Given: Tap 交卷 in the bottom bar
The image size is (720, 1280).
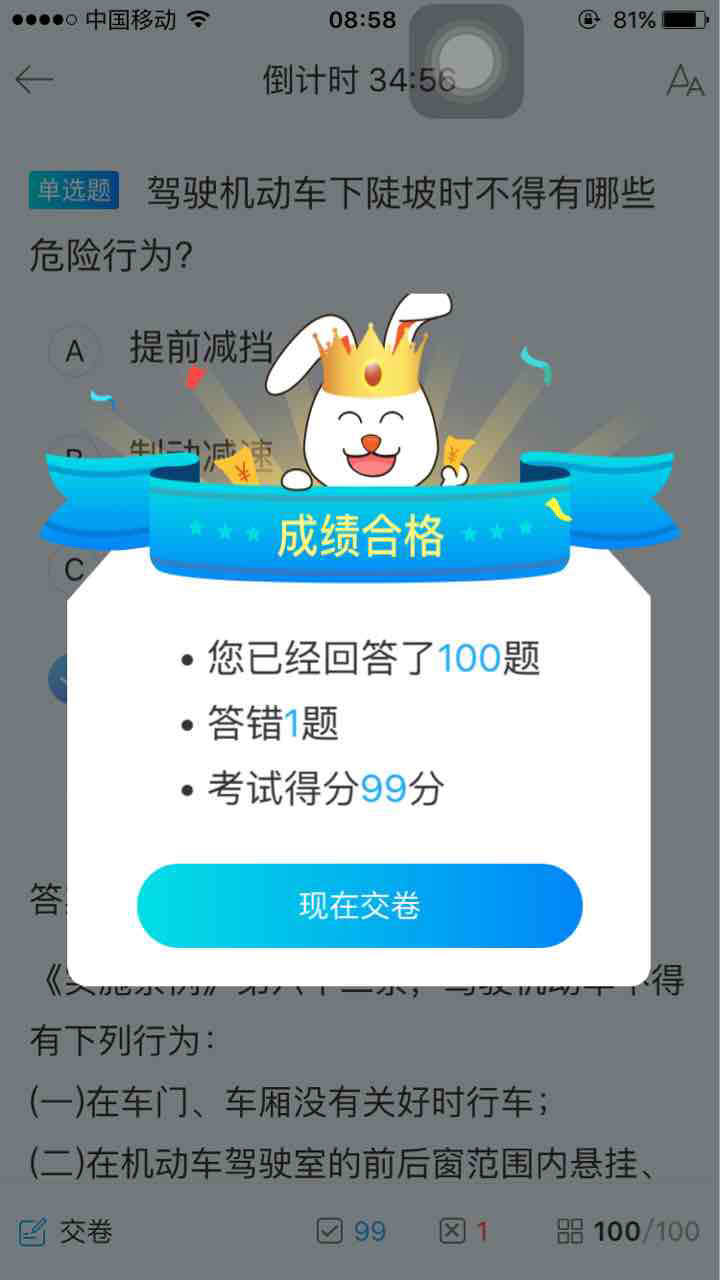Looking at the screenshot, I should point(66,1231).
